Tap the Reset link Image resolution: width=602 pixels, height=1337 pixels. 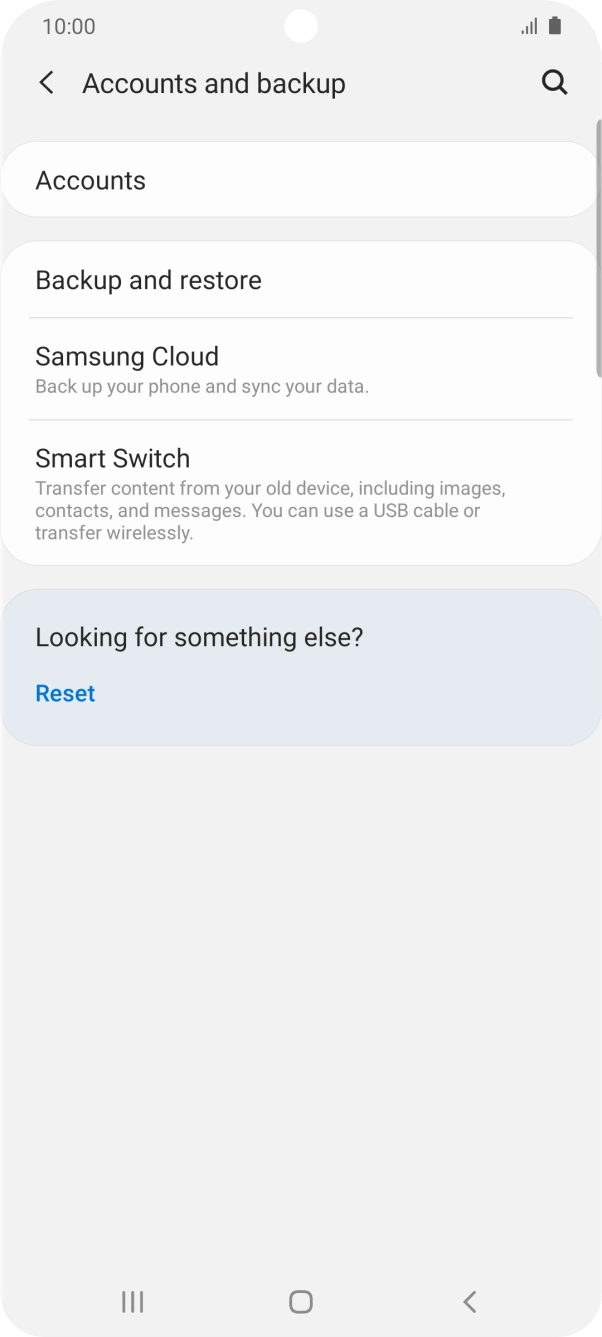coord(65,693)
